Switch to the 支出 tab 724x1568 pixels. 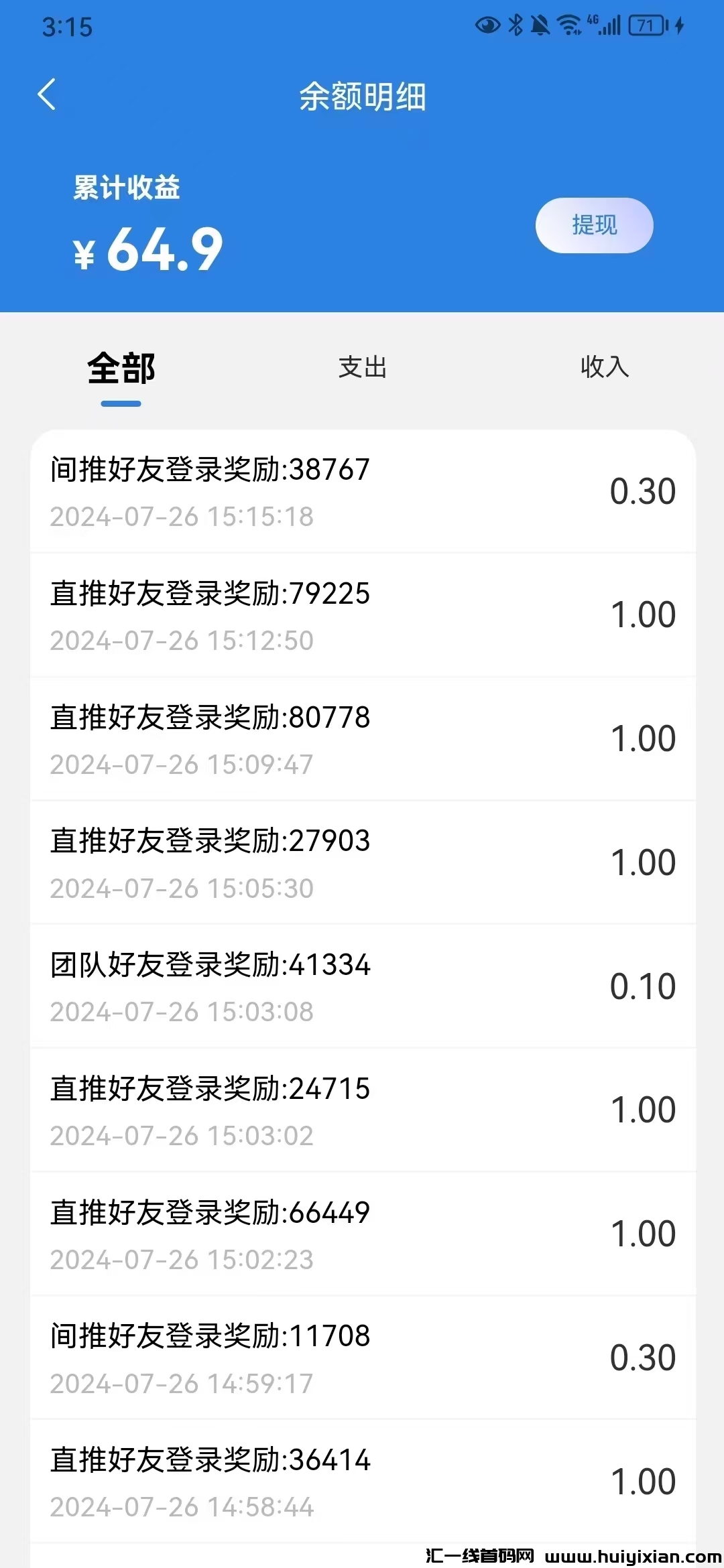pyautogui.click(x=362, y=367)
